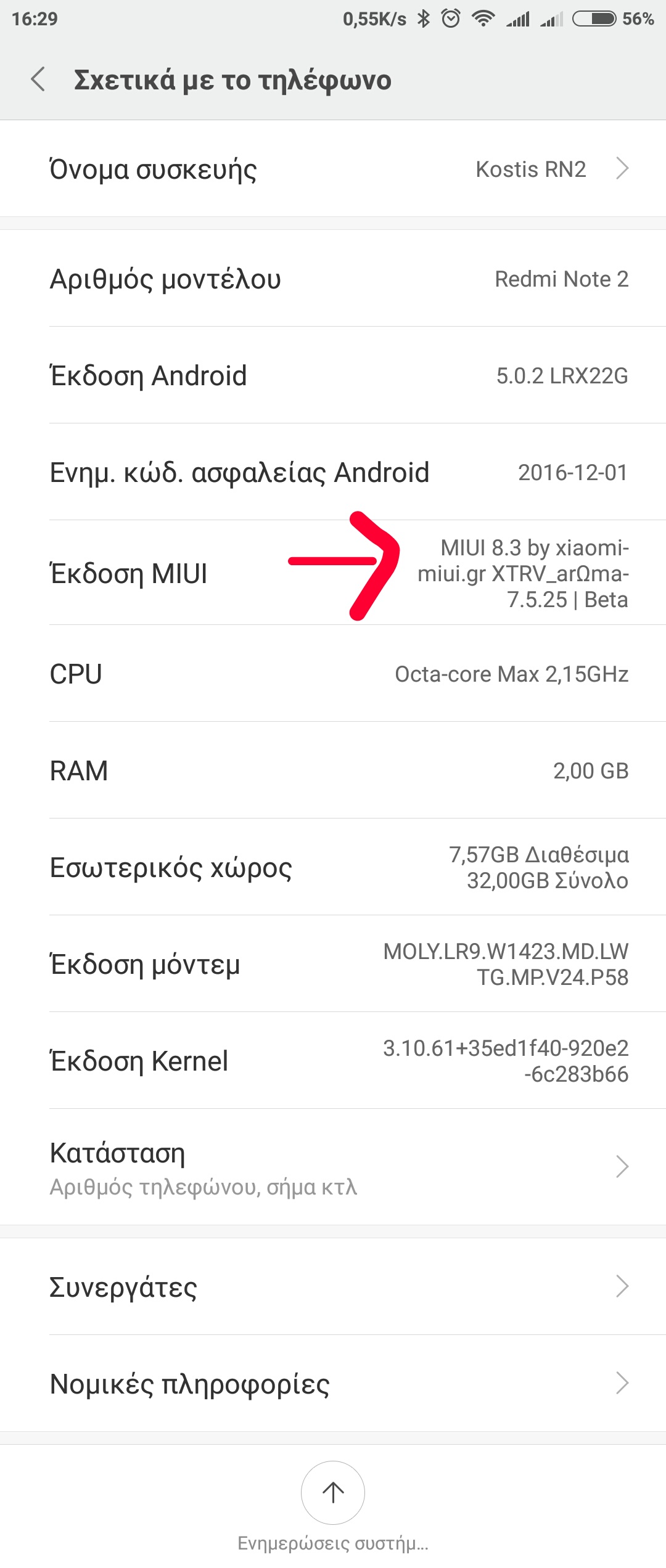Open the Όνομα συσκευής row
This screenshot has width=666, height=1568.
(x=333, y=169)
